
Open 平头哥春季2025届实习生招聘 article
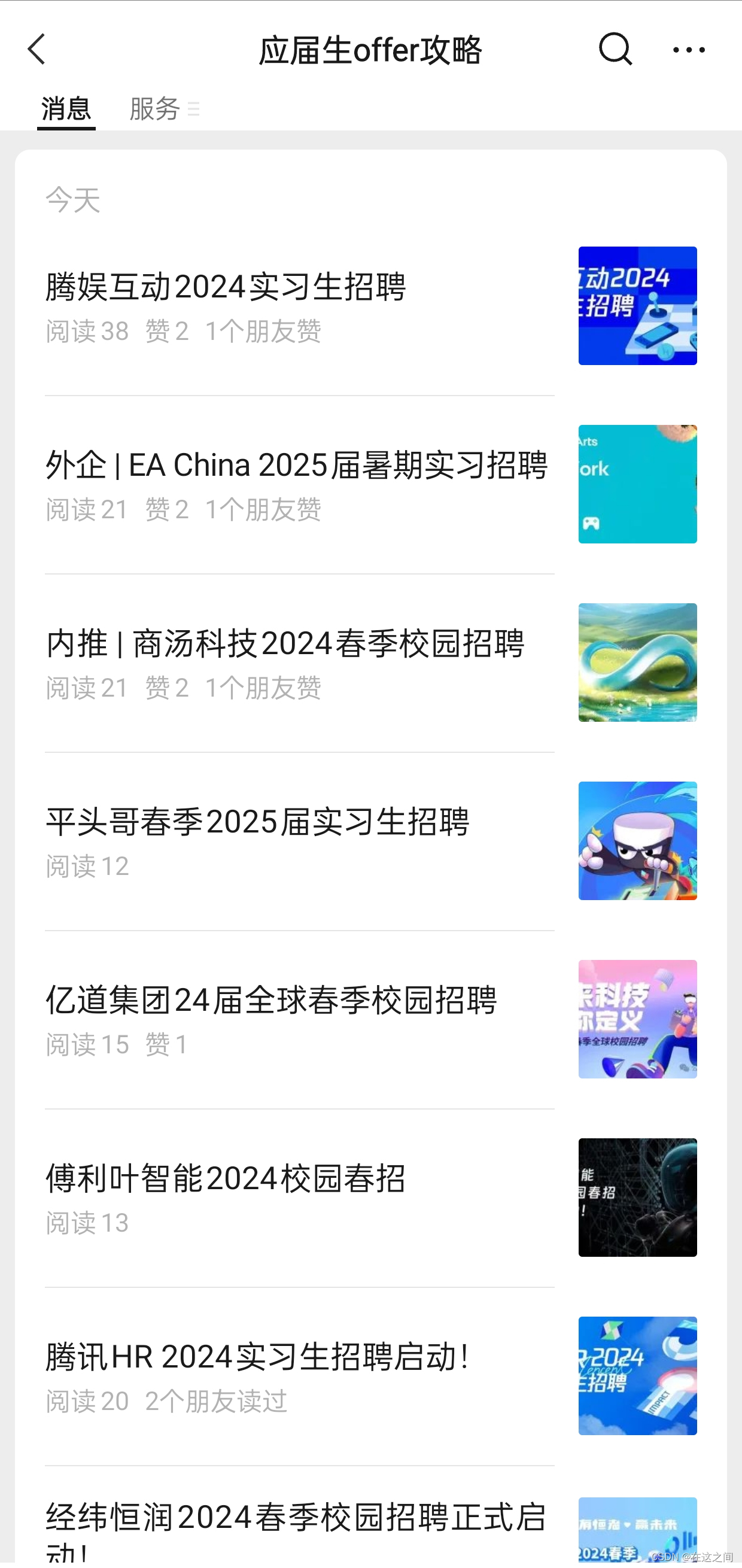[257, 822]
